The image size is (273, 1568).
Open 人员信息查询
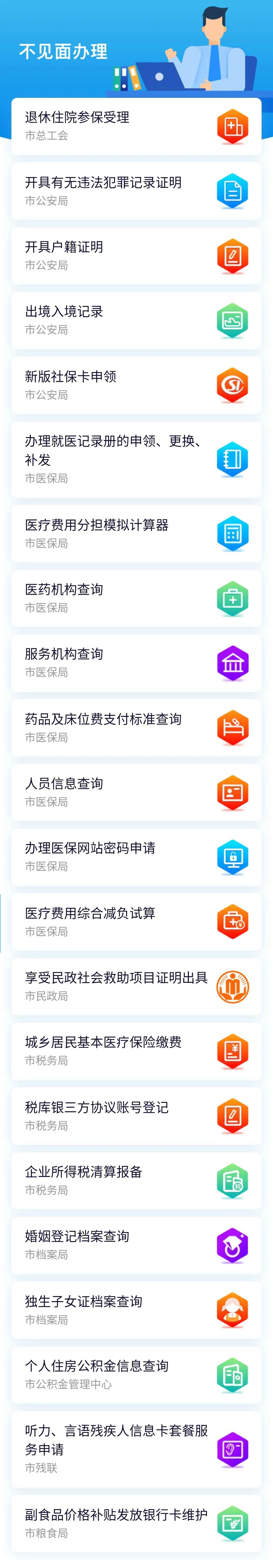tap(136, 792)
